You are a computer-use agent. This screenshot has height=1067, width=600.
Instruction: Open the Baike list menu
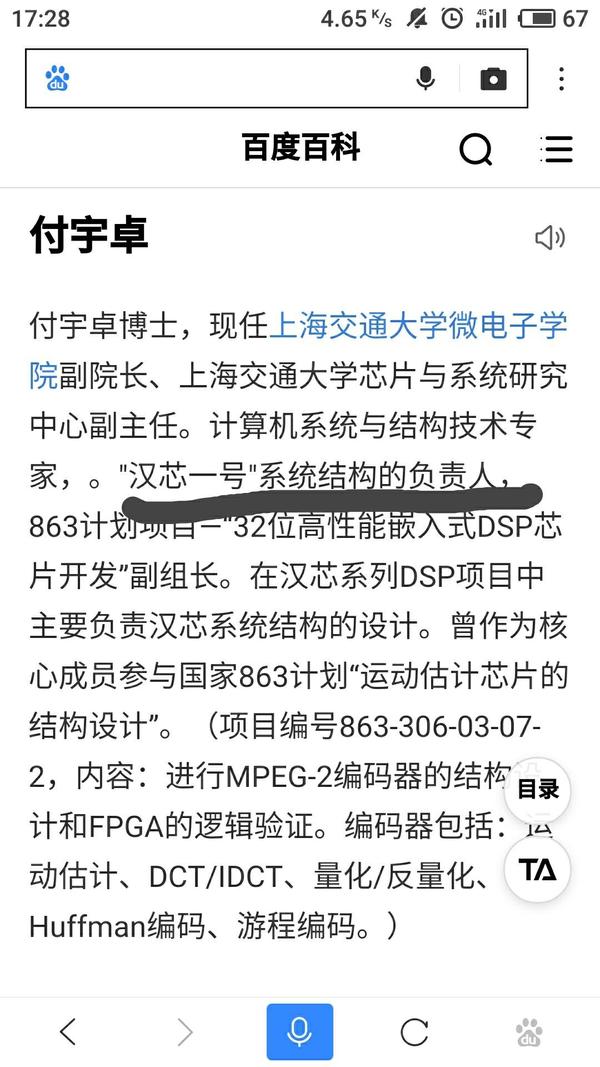point(555,150)
